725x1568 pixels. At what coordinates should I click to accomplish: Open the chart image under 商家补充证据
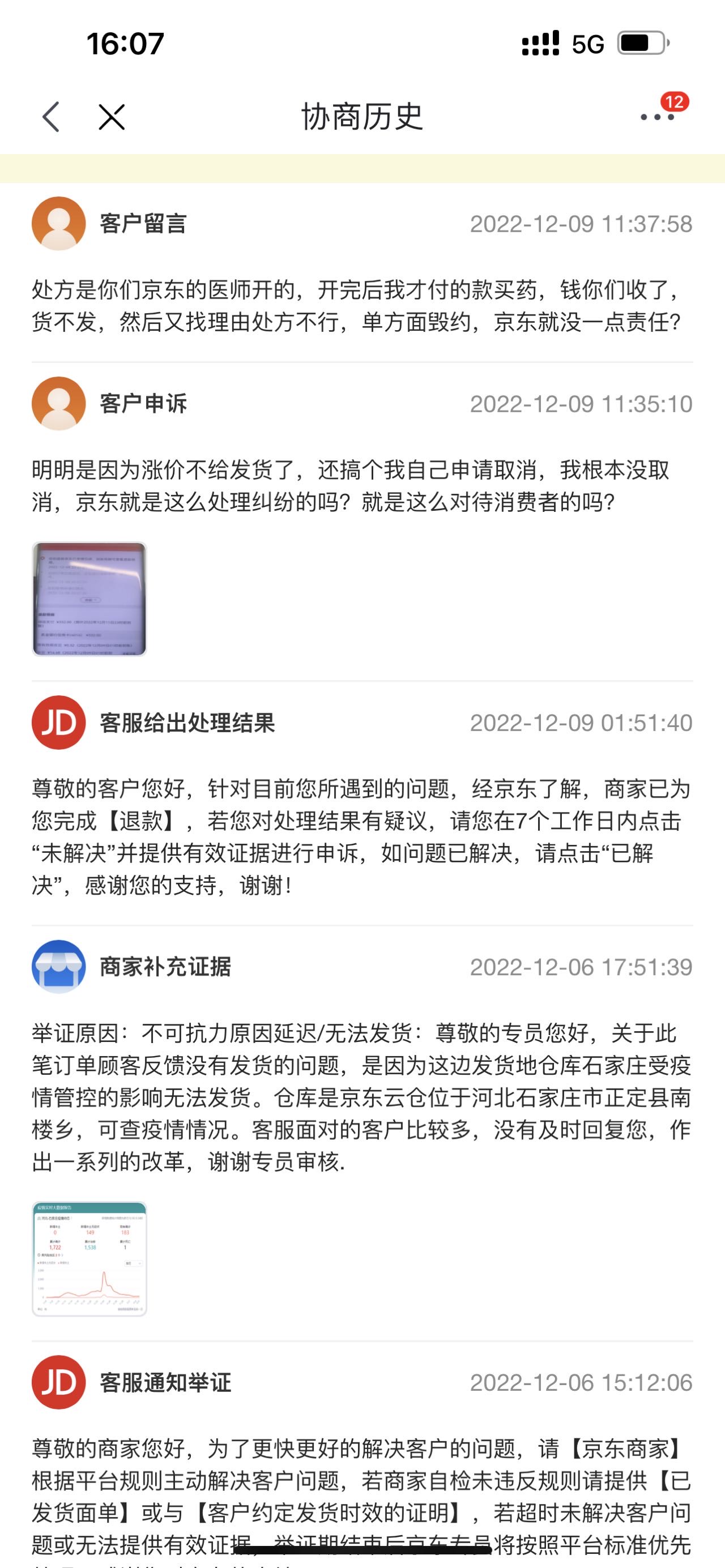tap(89, 1259)
